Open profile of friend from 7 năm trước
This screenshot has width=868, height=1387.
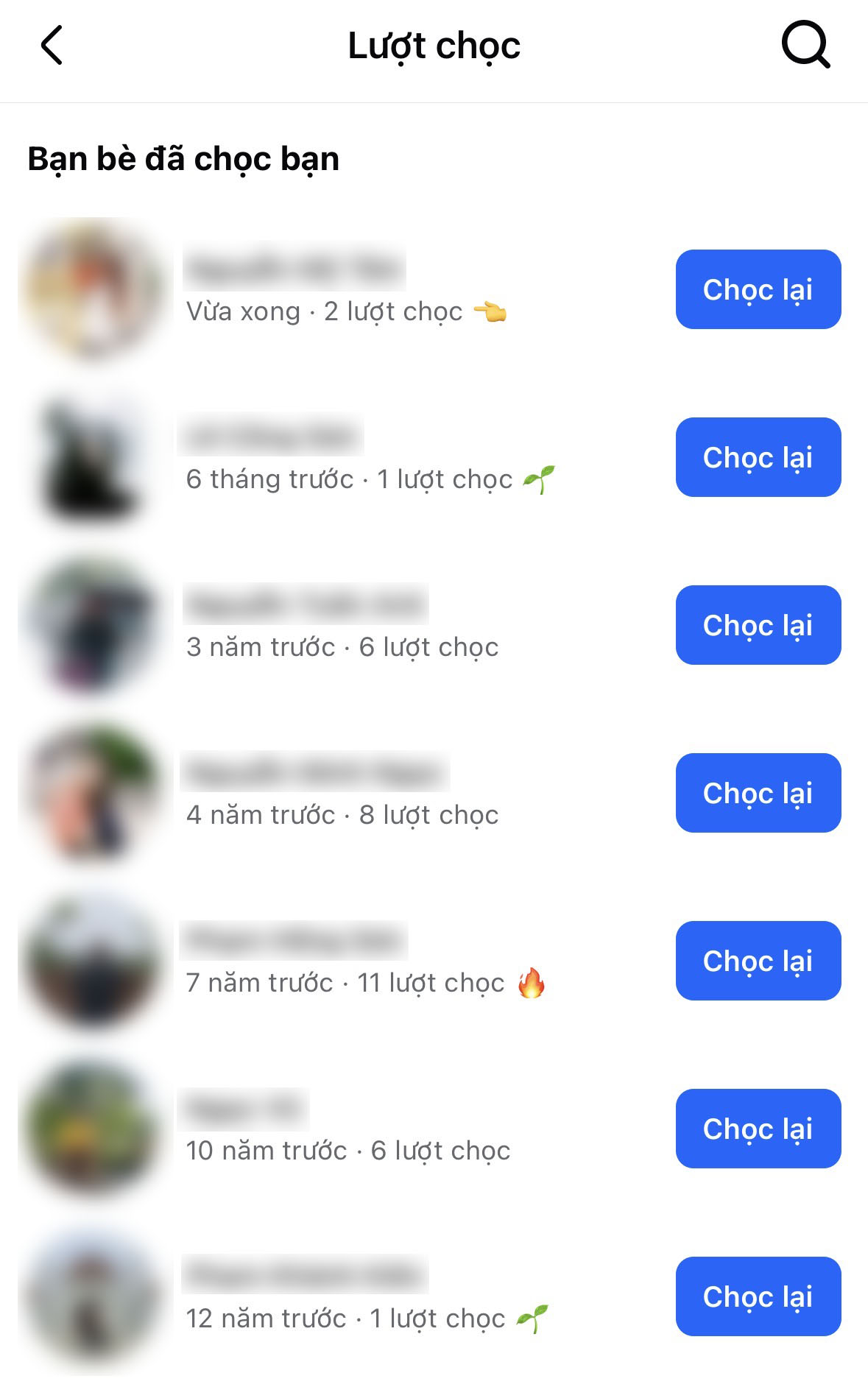[x=293, y=940]
